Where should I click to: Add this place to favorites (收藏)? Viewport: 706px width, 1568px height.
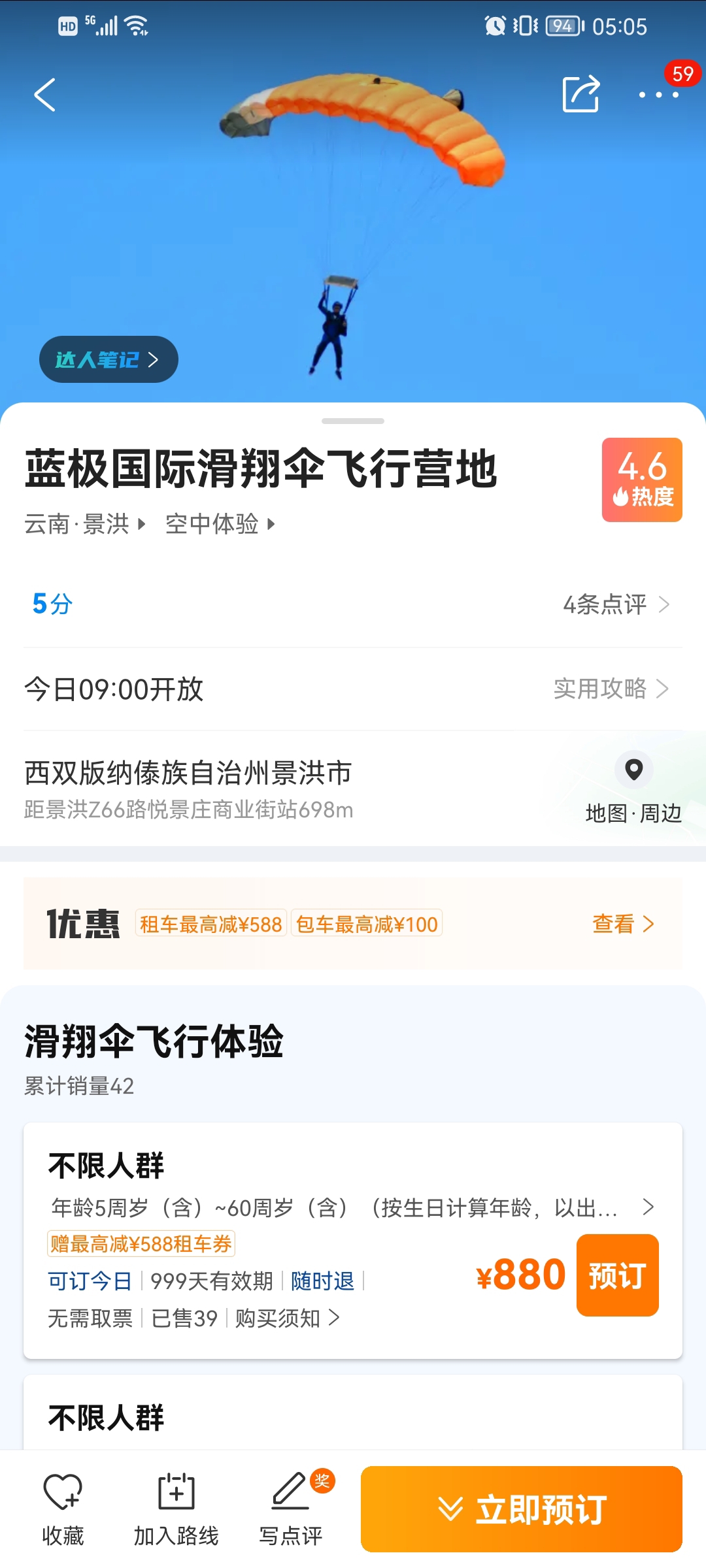coord(63,1508)
